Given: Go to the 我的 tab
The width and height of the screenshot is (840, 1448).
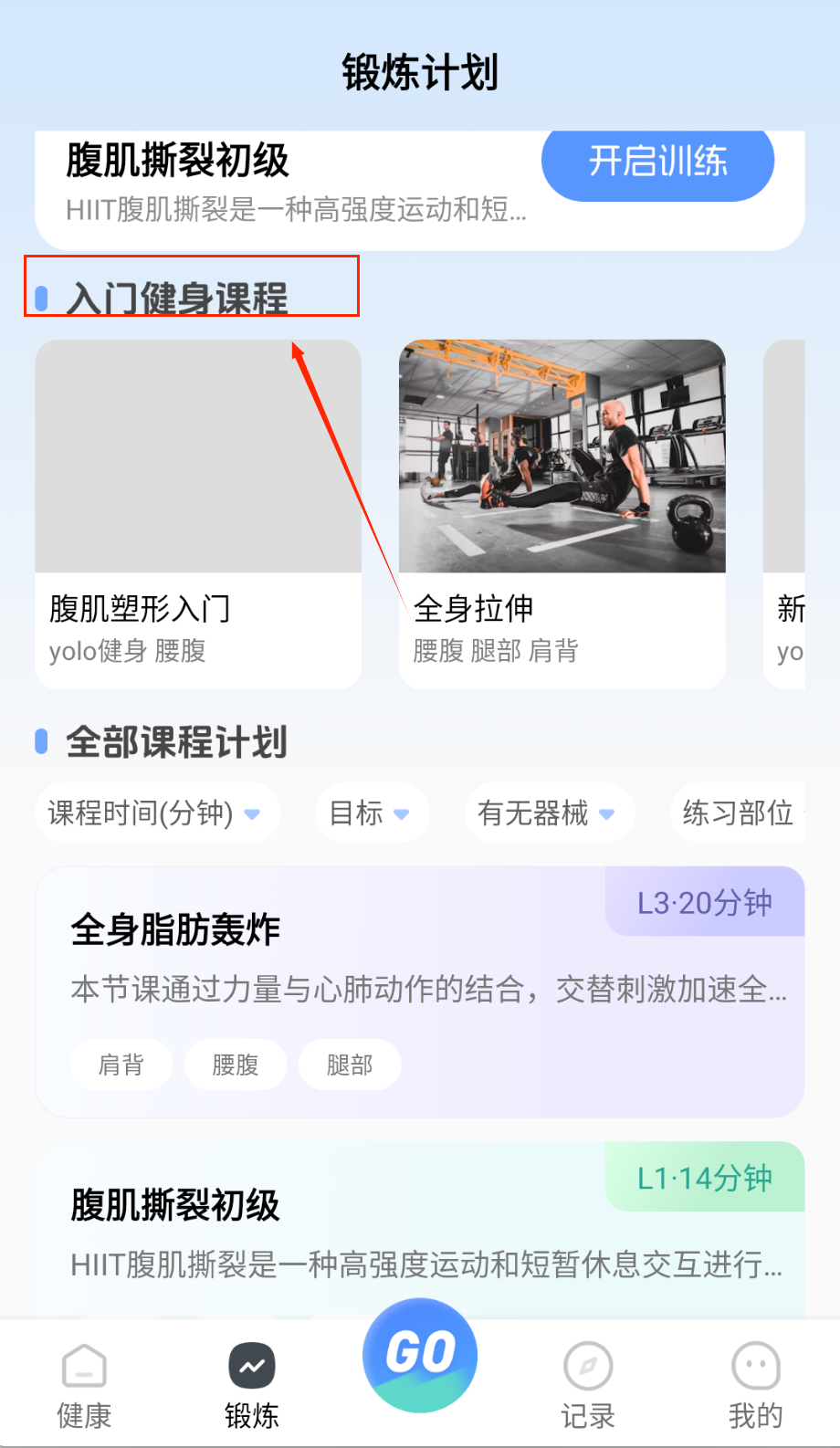Looking at the screenshot, I should click(755, 1384).
